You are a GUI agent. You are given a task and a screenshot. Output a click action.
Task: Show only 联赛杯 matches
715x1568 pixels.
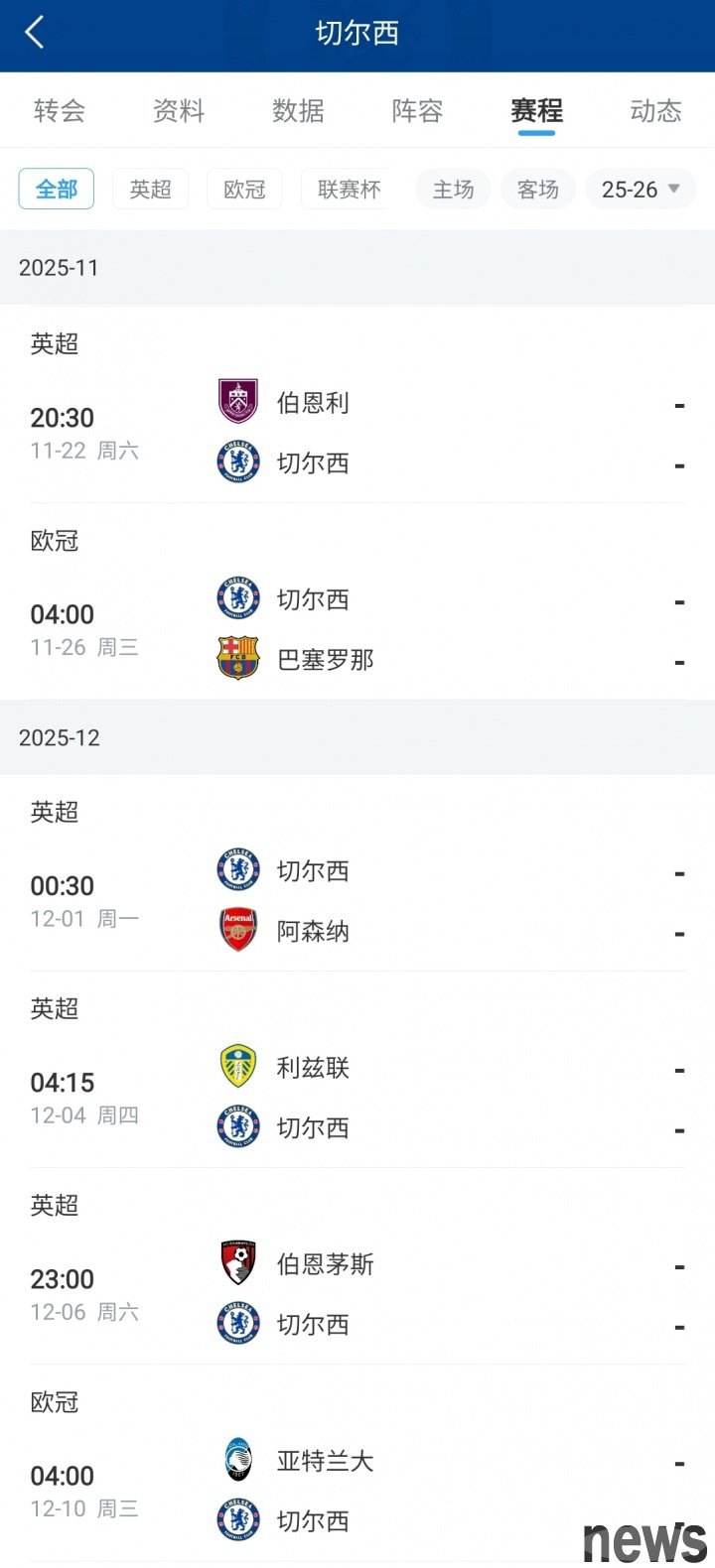(348, 189)
